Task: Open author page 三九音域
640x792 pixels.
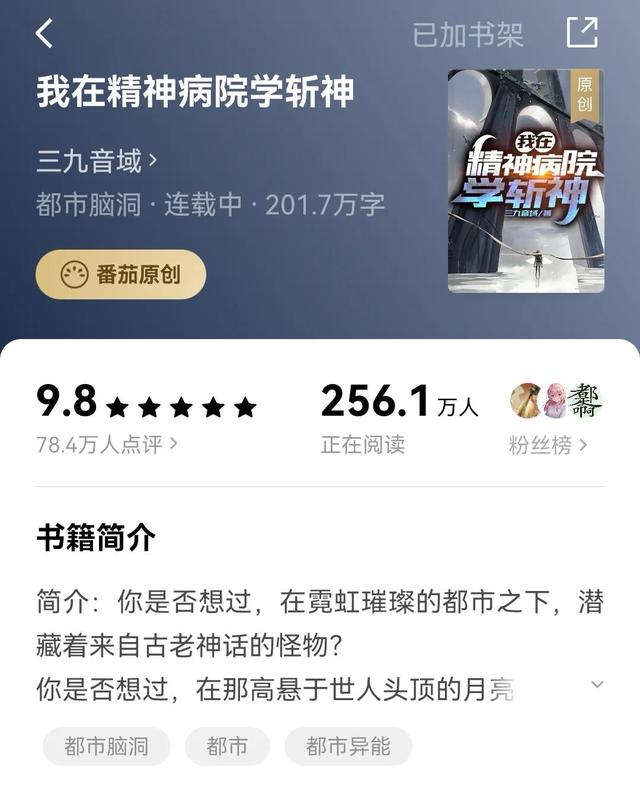Action: (97, 160)
